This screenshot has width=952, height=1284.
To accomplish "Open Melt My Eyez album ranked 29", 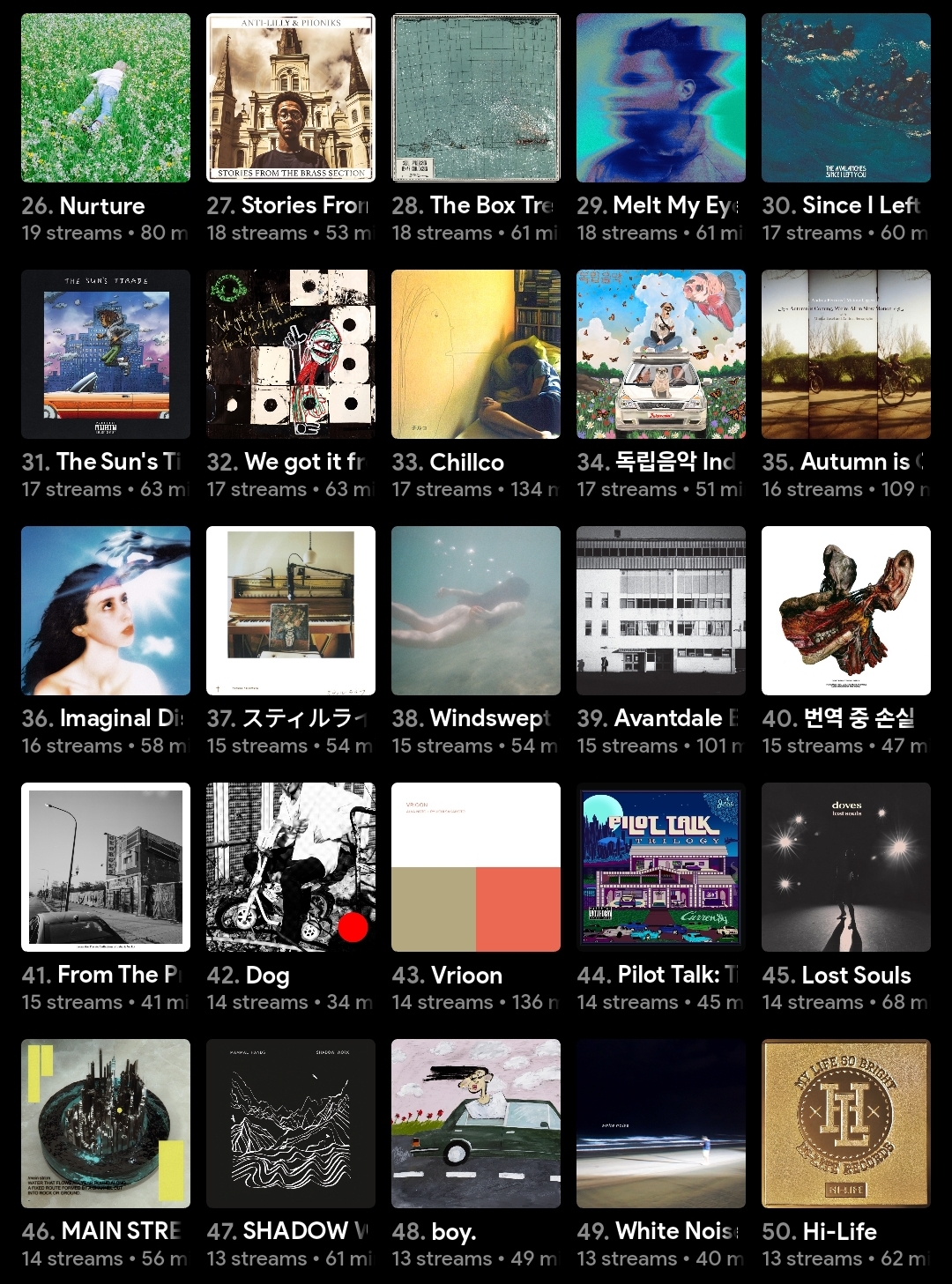I will tap(661, 98).
